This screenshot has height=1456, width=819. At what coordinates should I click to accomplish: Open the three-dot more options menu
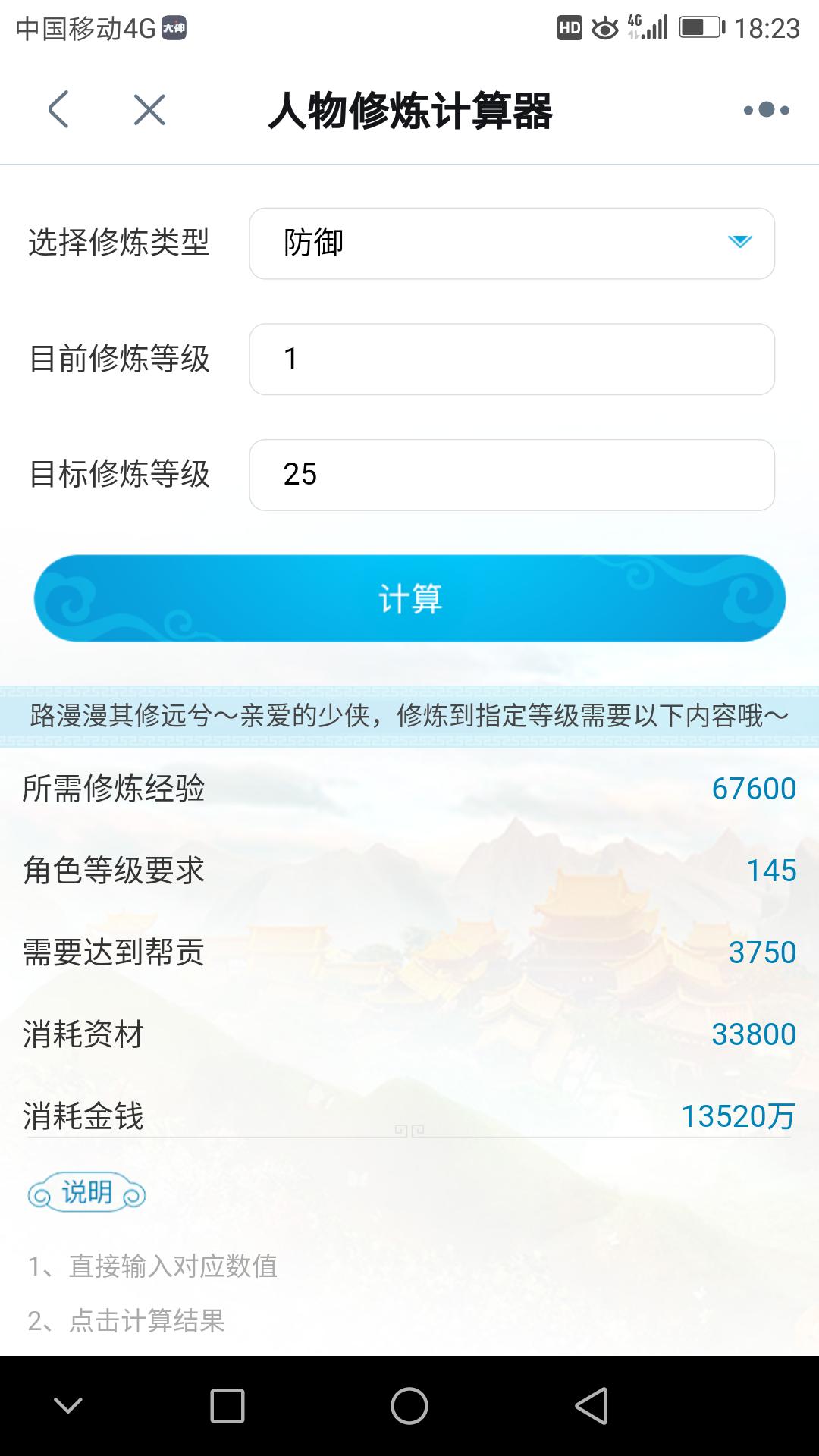[x=766, y=110]
